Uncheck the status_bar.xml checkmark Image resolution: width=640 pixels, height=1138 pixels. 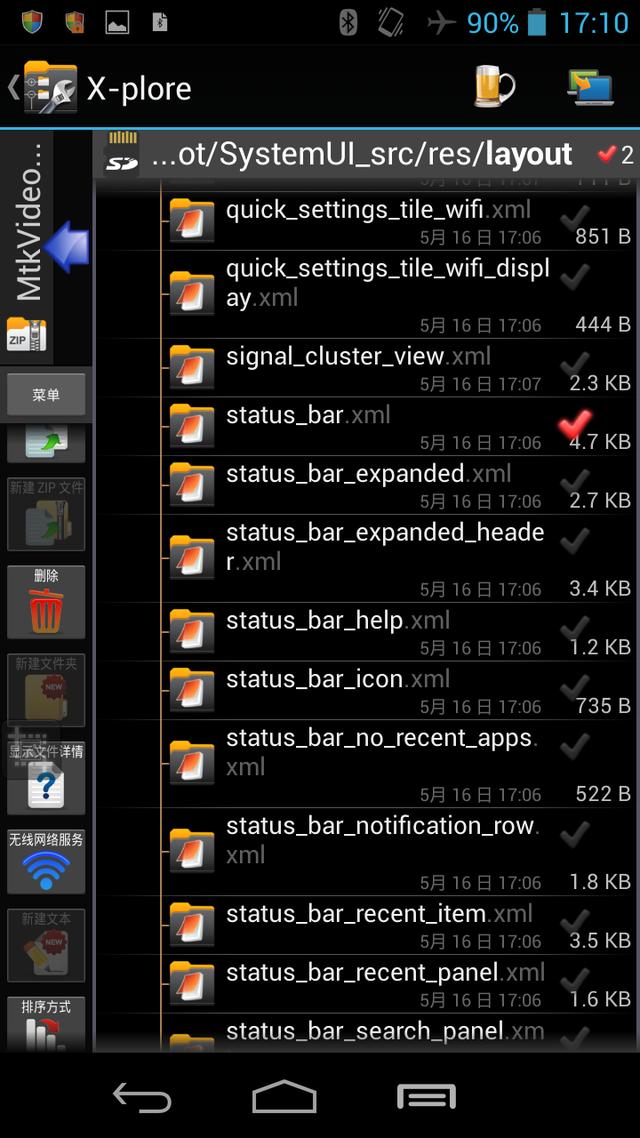575,424
